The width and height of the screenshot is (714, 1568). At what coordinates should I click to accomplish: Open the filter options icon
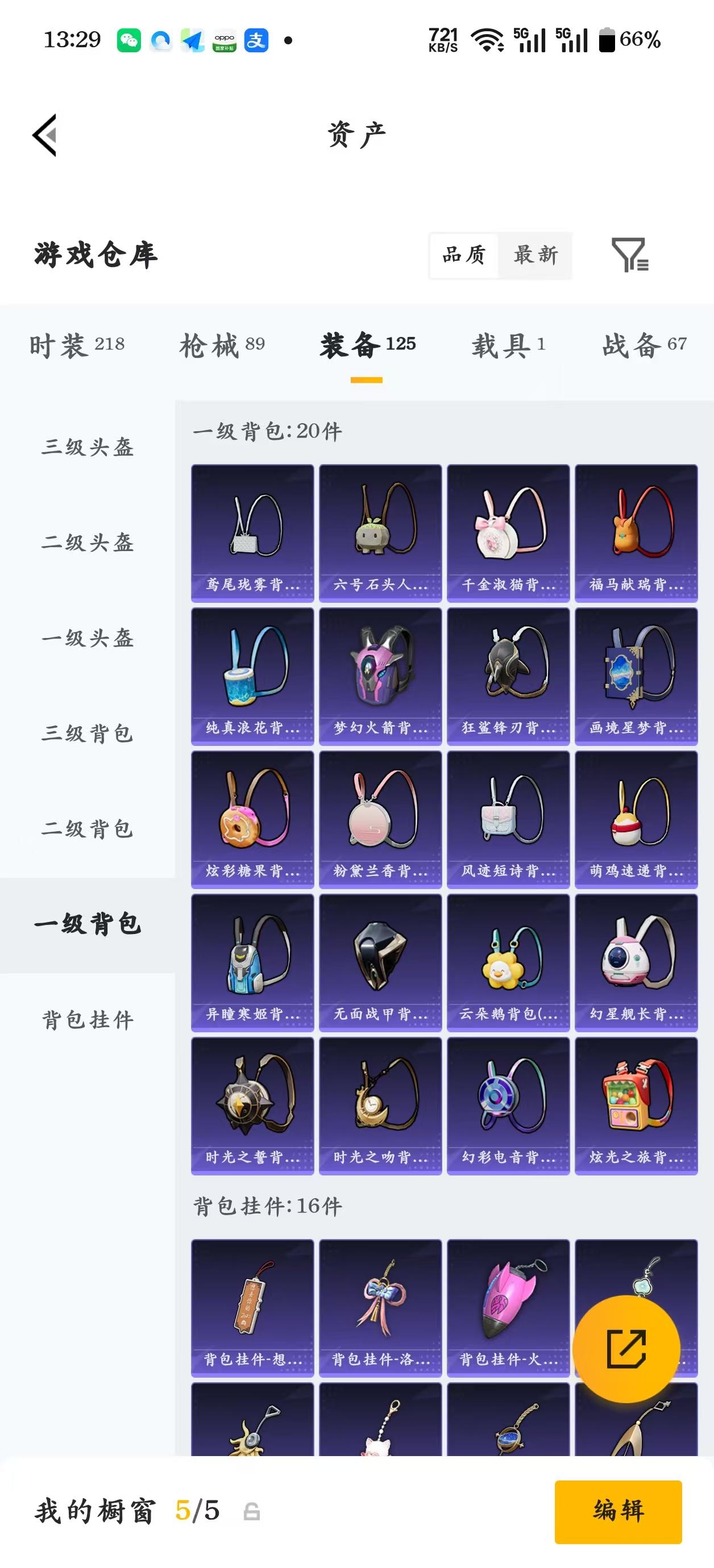(632, 256)
